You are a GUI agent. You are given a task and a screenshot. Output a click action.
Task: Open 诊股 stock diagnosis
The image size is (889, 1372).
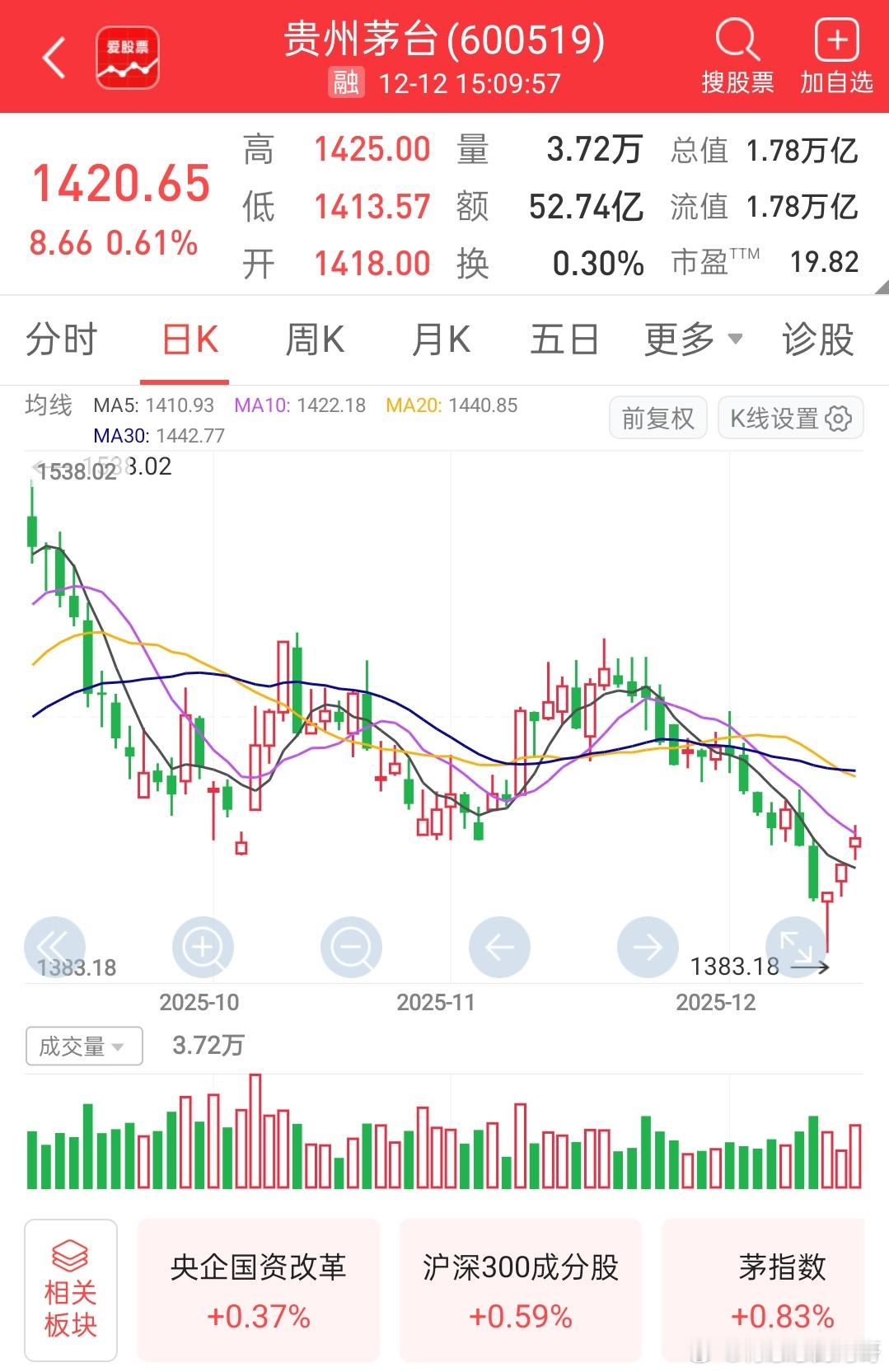point(816,339)
